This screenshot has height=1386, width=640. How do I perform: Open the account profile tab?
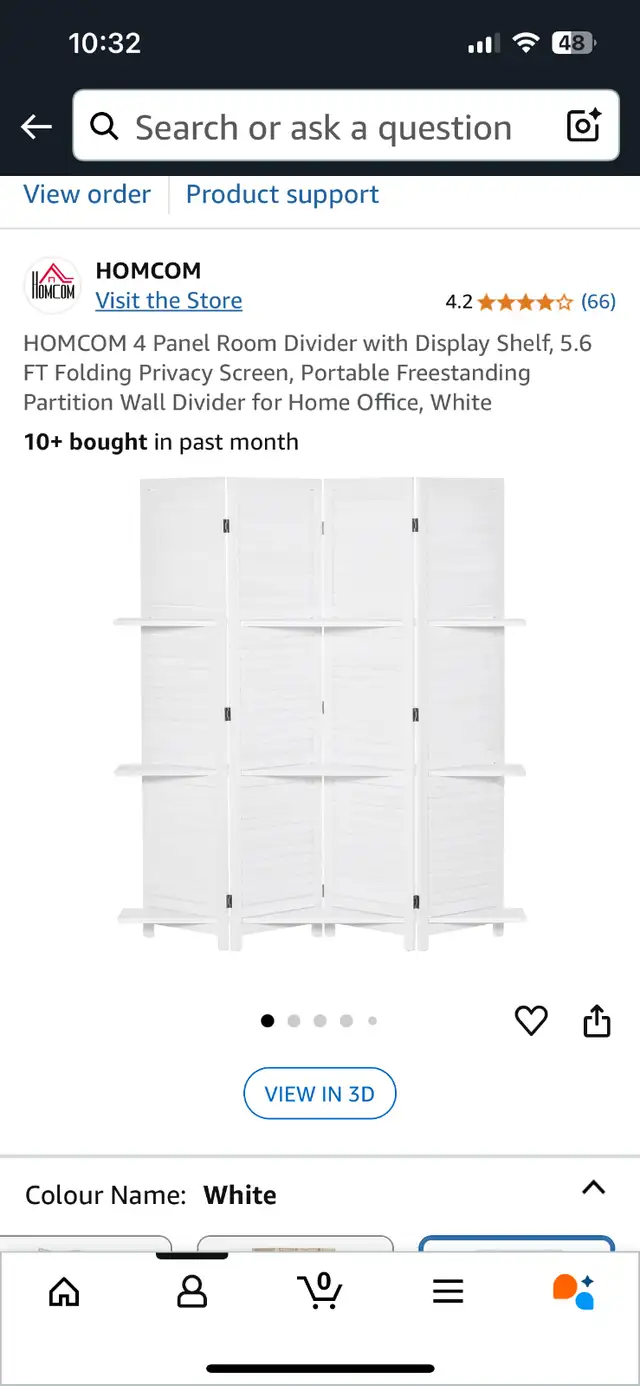tap(192, 1291)
